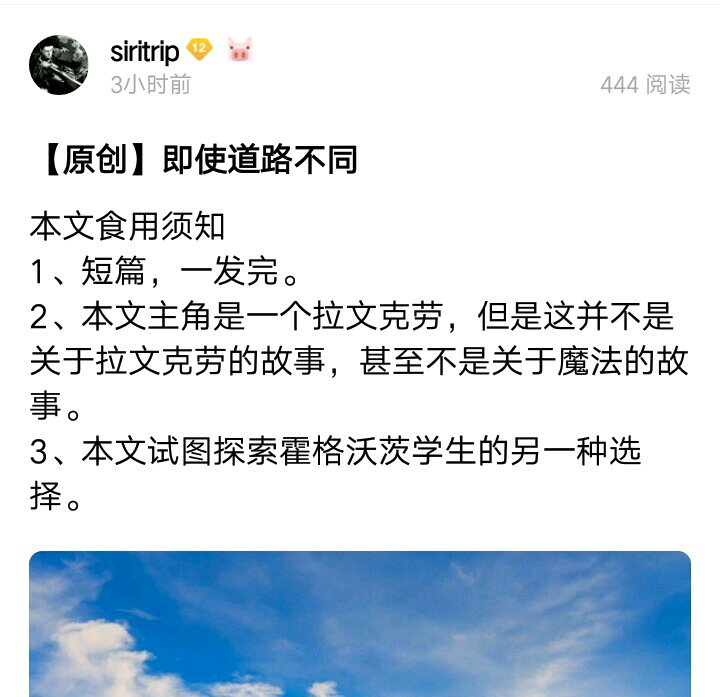Open the sky photo in the post
Viewport: 720px width, 697px height.
click(x=360, y=624)
